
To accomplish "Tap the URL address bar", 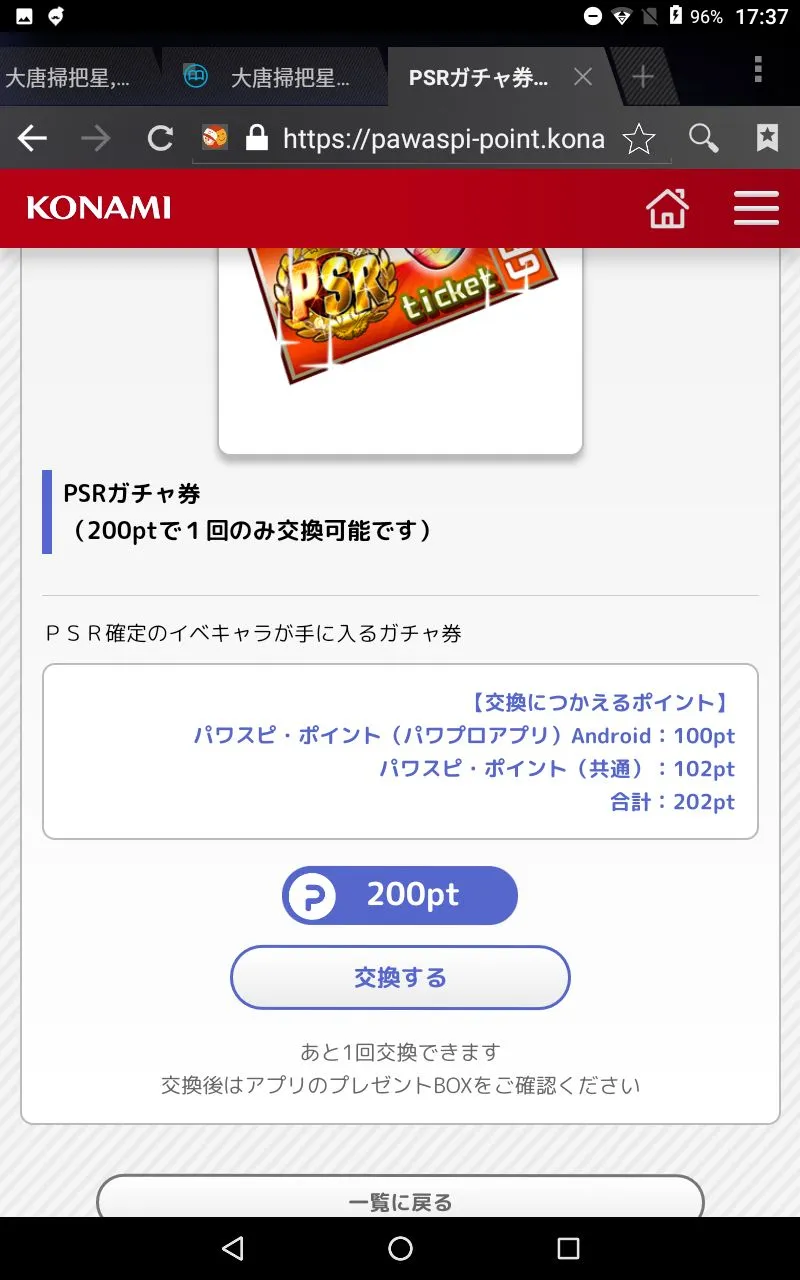I will coord(440,139).
